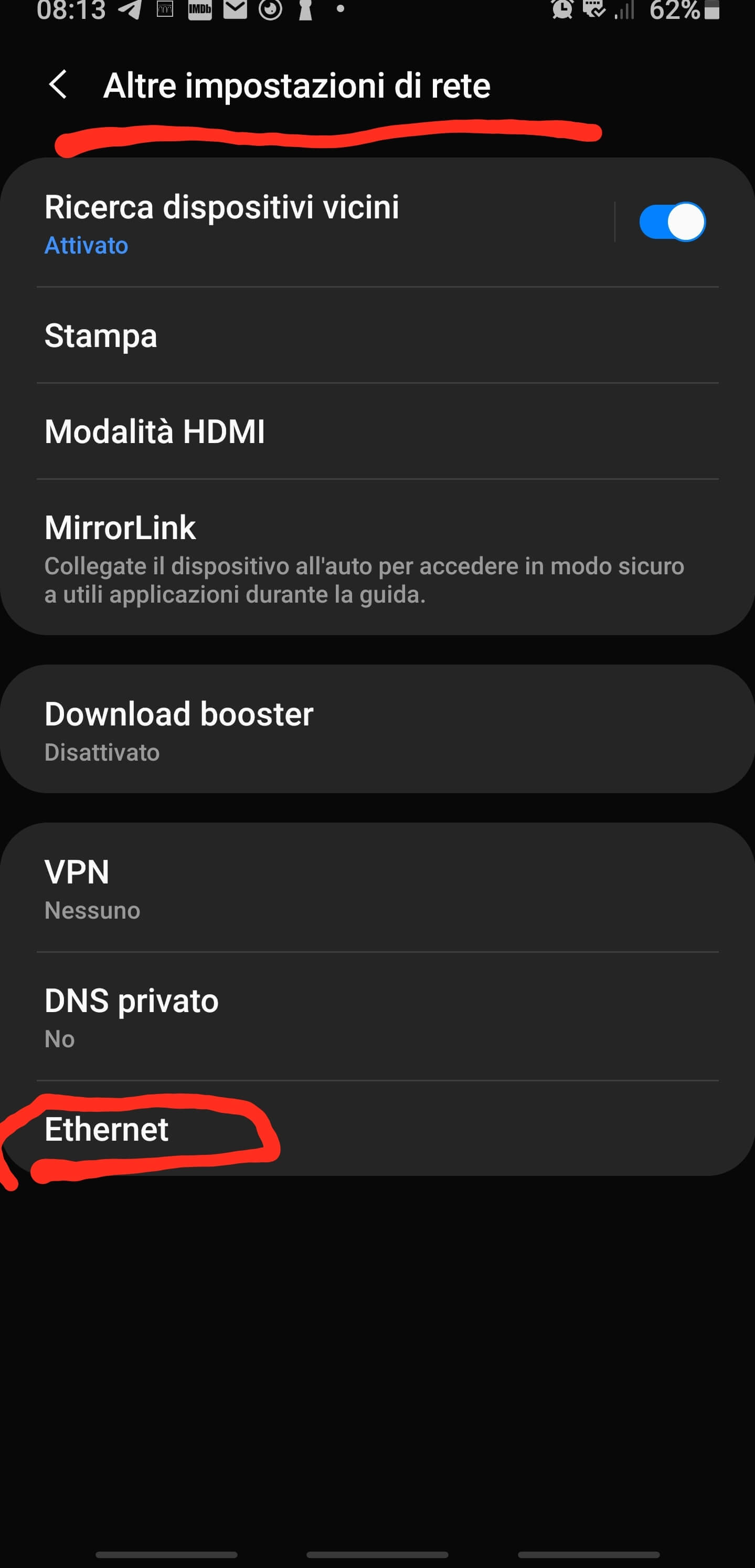This screenshot has height=1568, width=755.
Task: Open the Ethernet settings
Action: point(377,1129)
